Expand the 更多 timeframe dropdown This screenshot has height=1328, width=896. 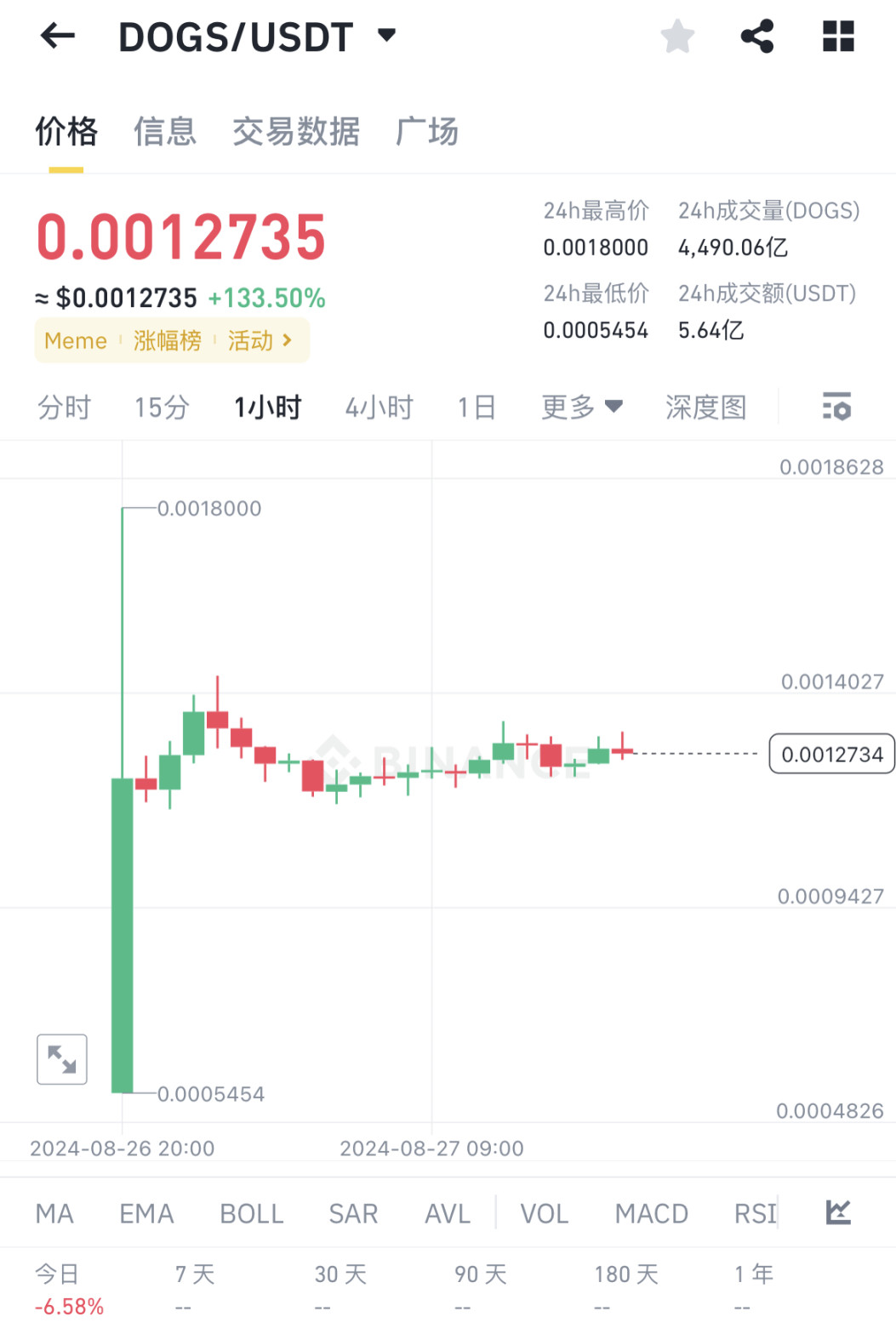click(x=583, y=407)
